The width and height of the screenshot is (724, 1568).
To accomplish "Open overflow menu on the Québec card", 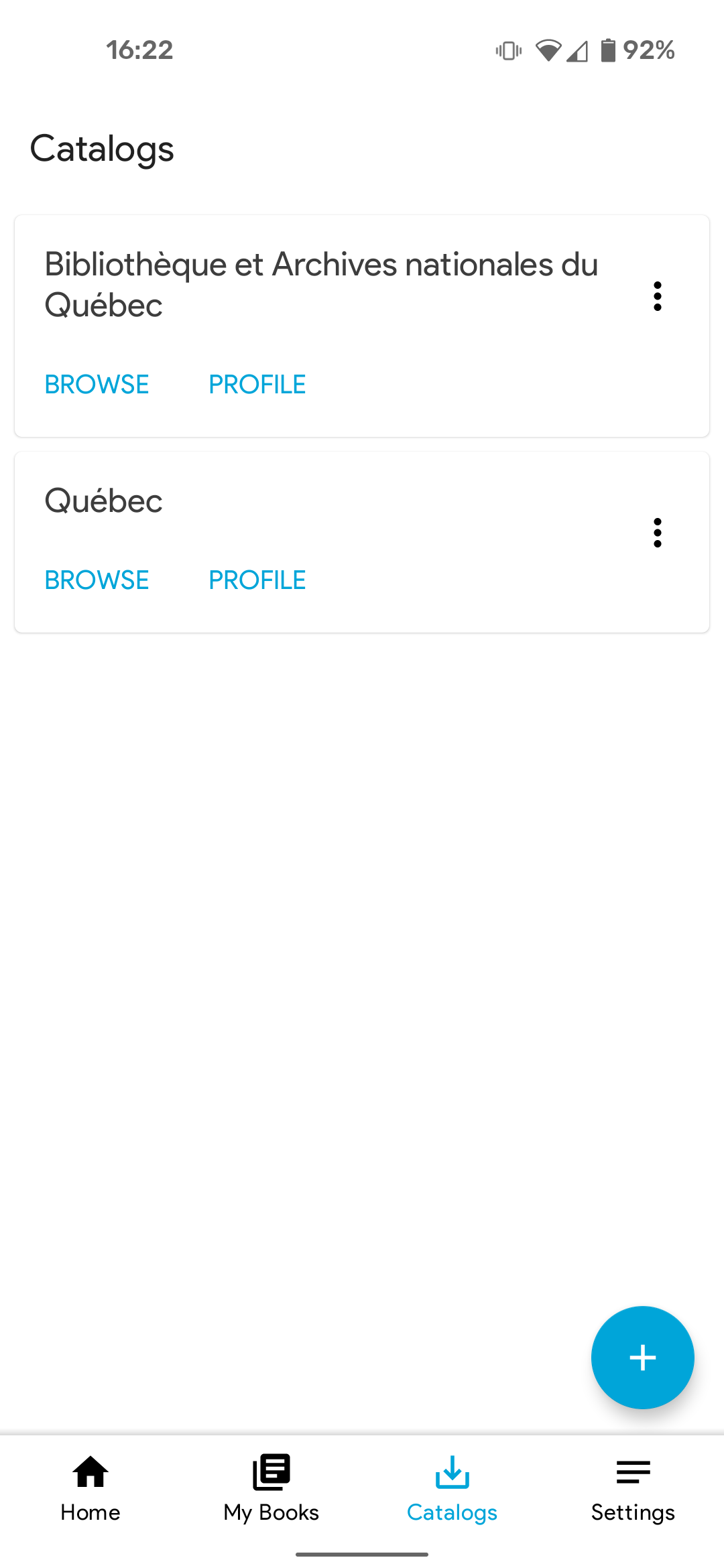I will tap(657, 533).
